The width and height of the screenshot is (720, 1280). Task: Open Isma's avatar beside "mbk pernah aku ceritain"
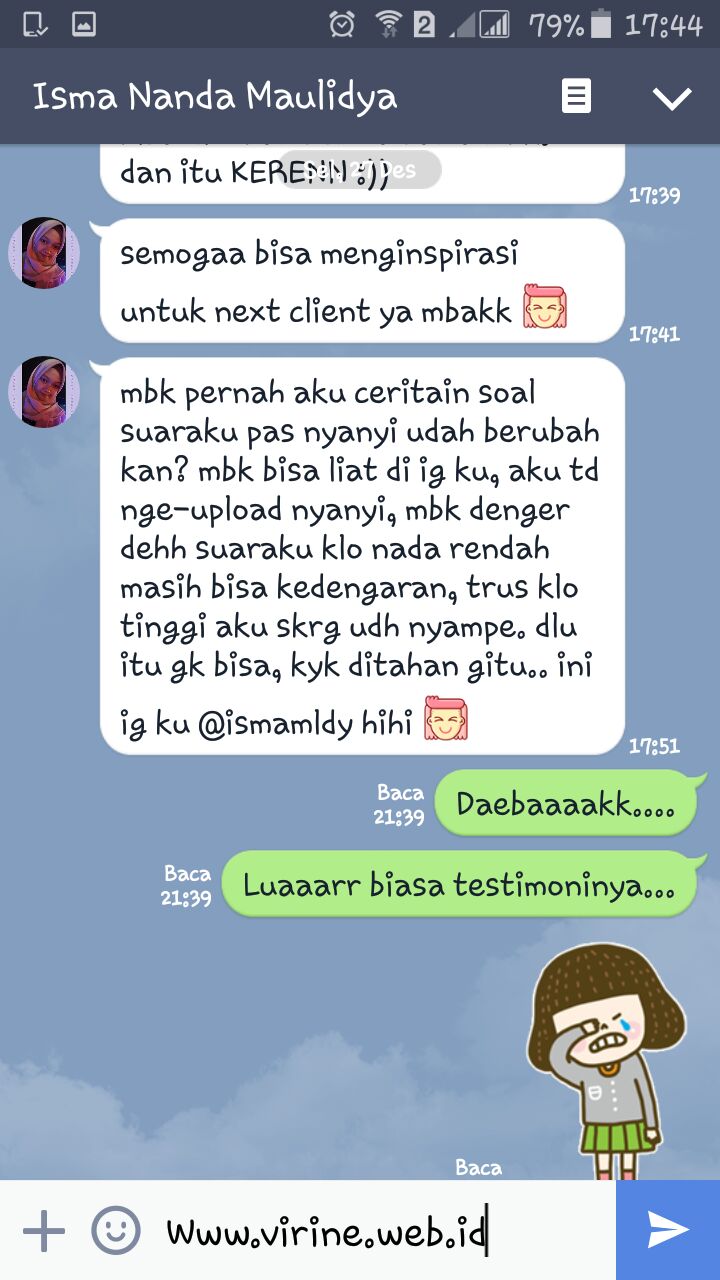44,391
